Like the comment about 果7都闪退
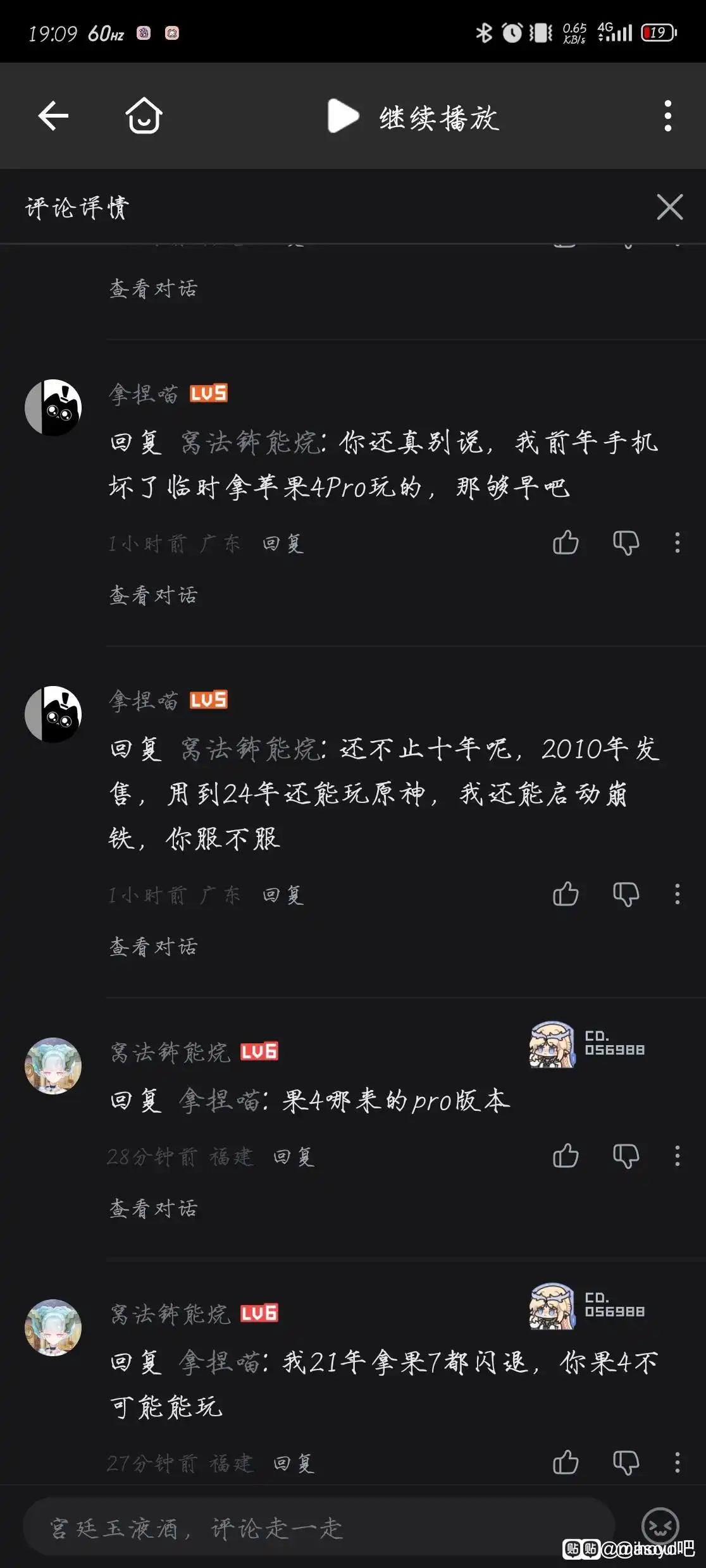Viewport: 706px width, 1568px height. coord(566,1462)
